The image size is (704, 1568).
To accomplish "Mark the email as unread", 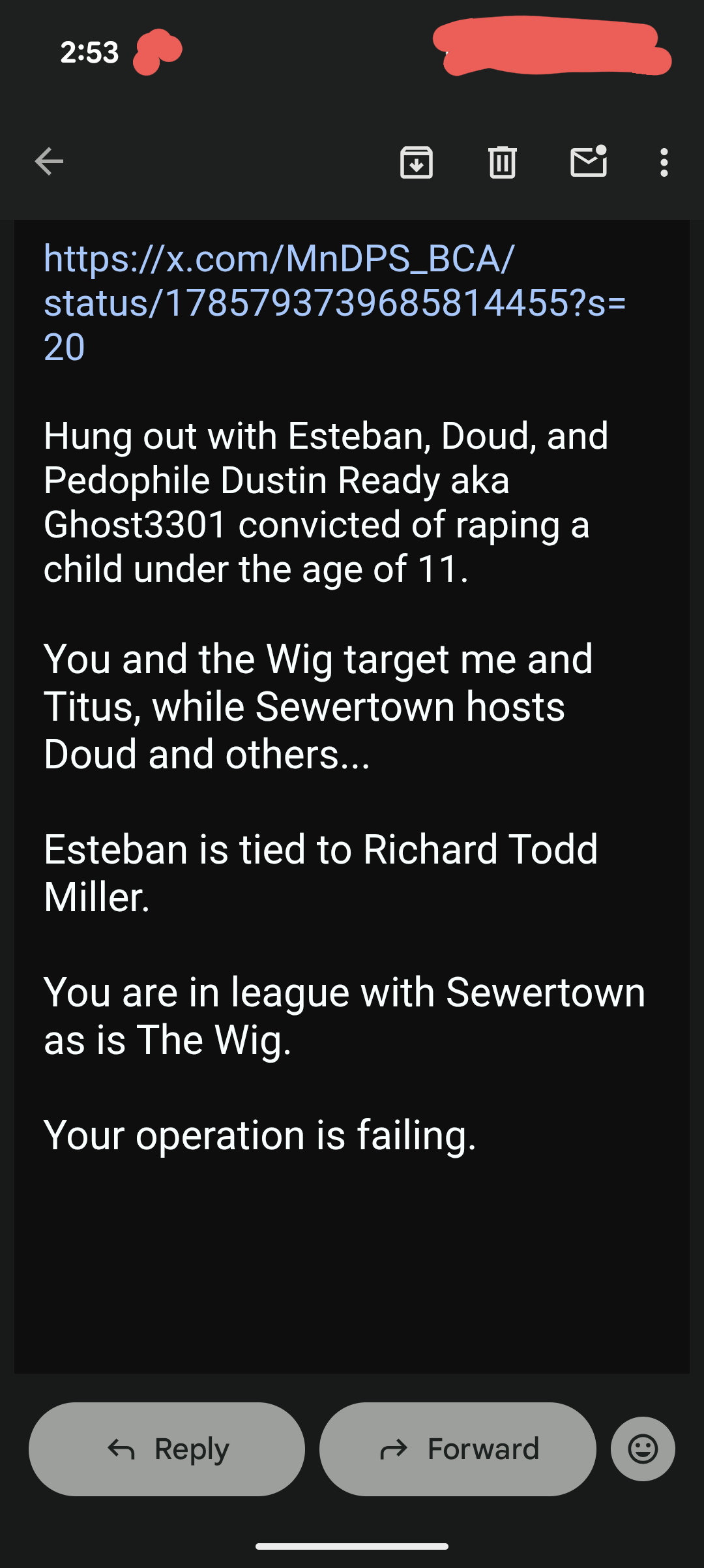I will pos(589,162).
